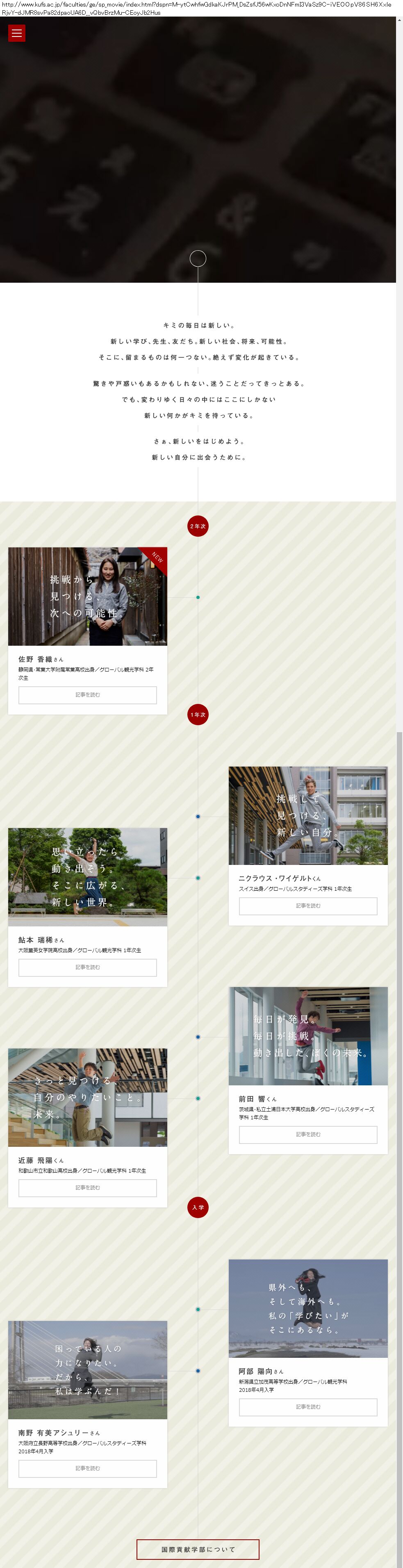The height and width of the screenshot is (1568, 403).
Task: View 阿部 陽向's photo tile
Action: pyautogui.click(x=308, y=1309)
